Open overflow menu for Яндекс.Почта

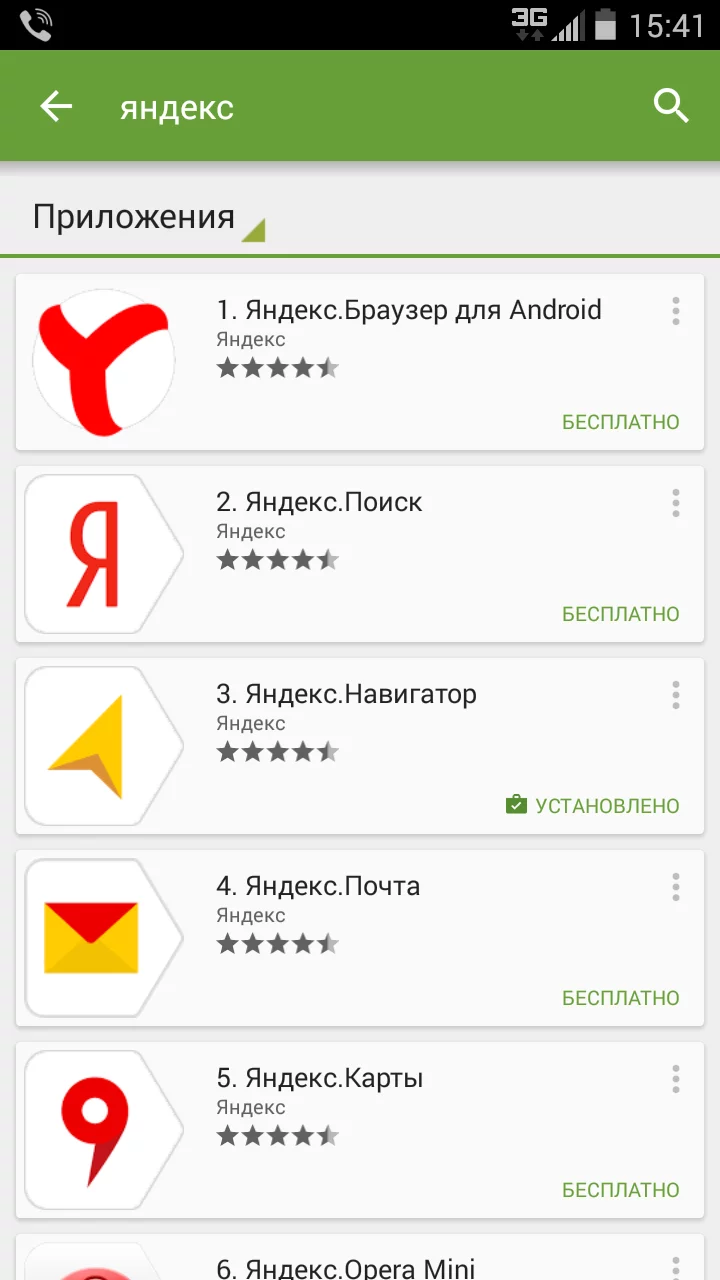pos(676,887)
